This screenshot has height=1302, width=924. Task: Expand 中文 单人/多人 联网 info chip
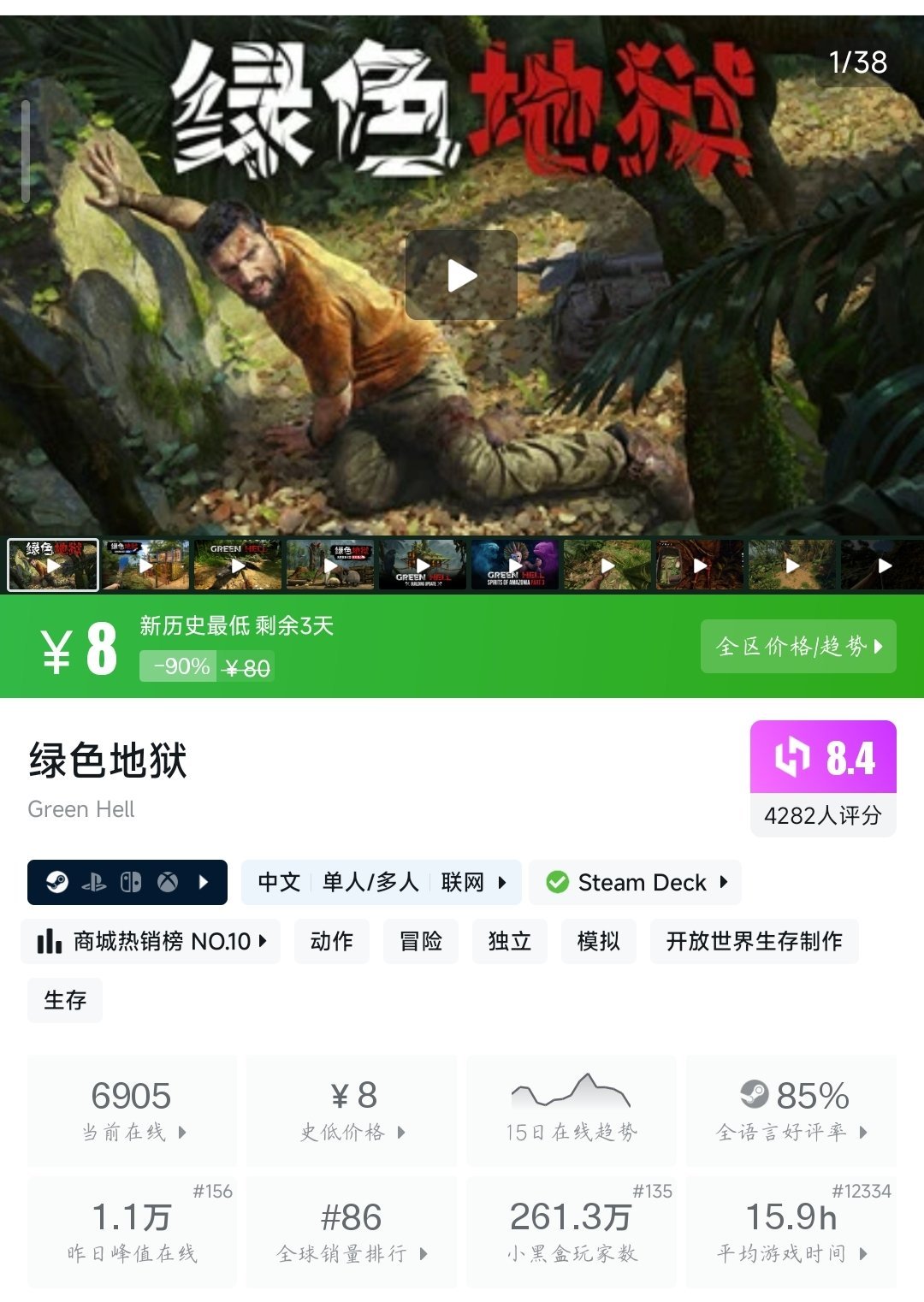coord(381,882)
